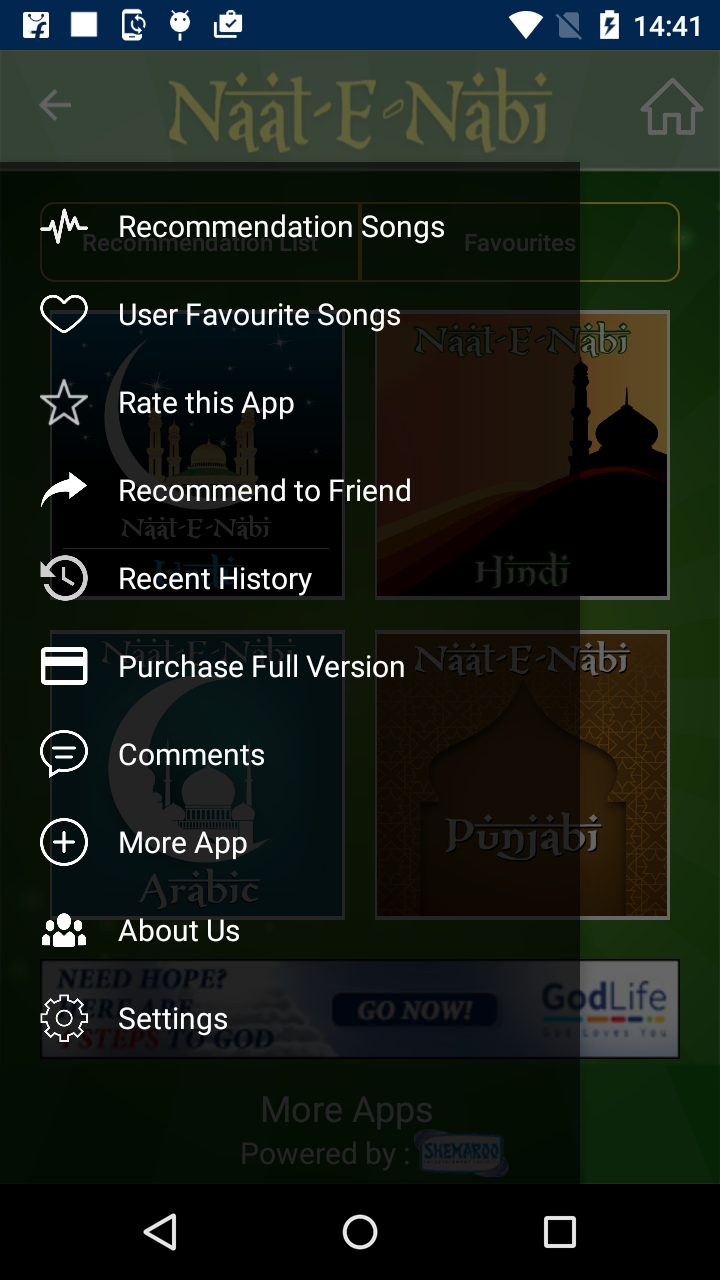The width and height of the screenshot is (720, 1280).
Task: Tap the GO NOW button in the GodLife banner
Action: [x=416, y=1009]
